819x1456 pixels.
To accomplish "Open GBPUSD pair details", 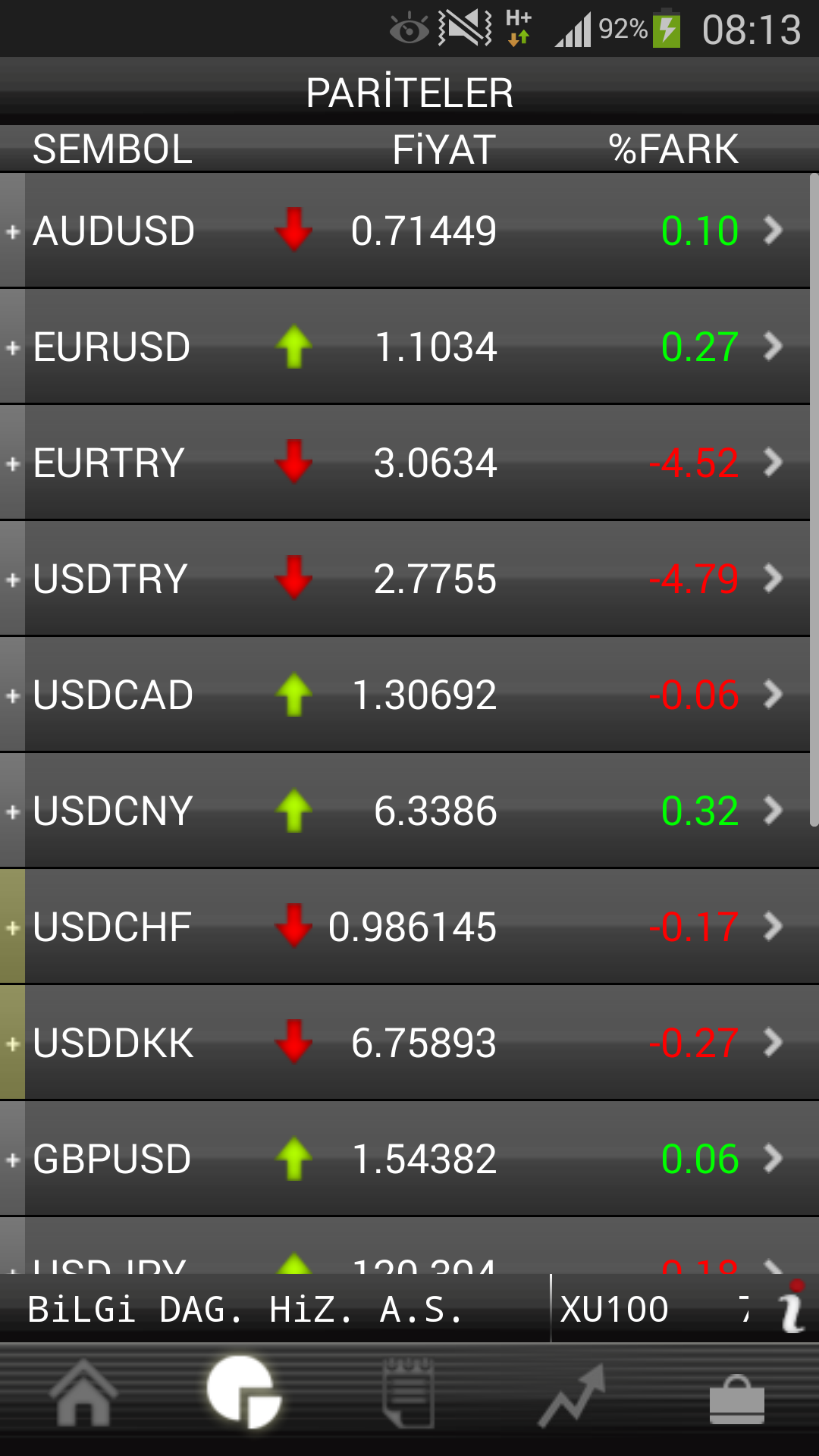I will (x=409, y=1159).
